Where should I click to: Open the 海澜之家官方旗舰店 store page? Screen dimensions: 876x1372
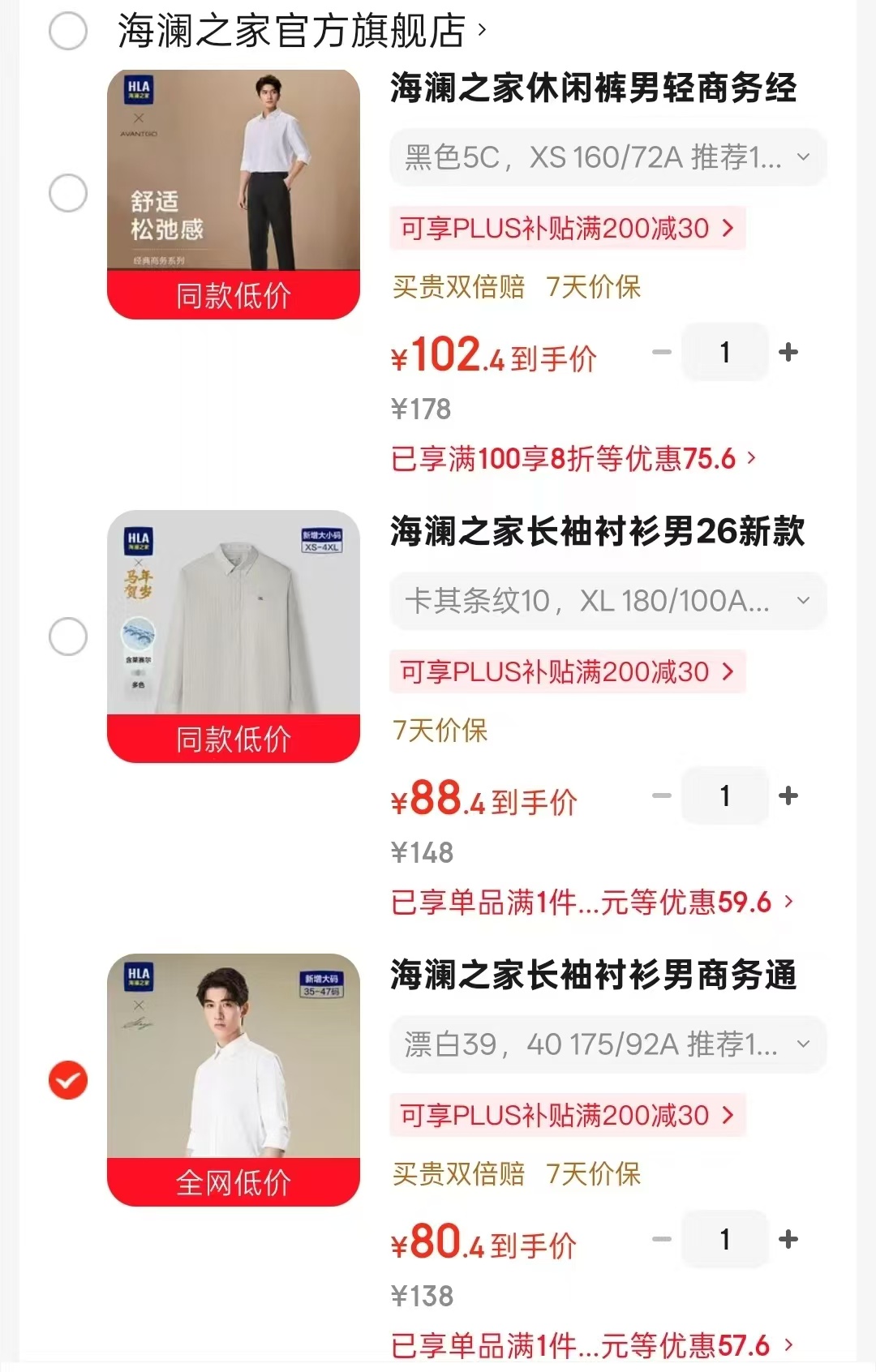point(302,31)
